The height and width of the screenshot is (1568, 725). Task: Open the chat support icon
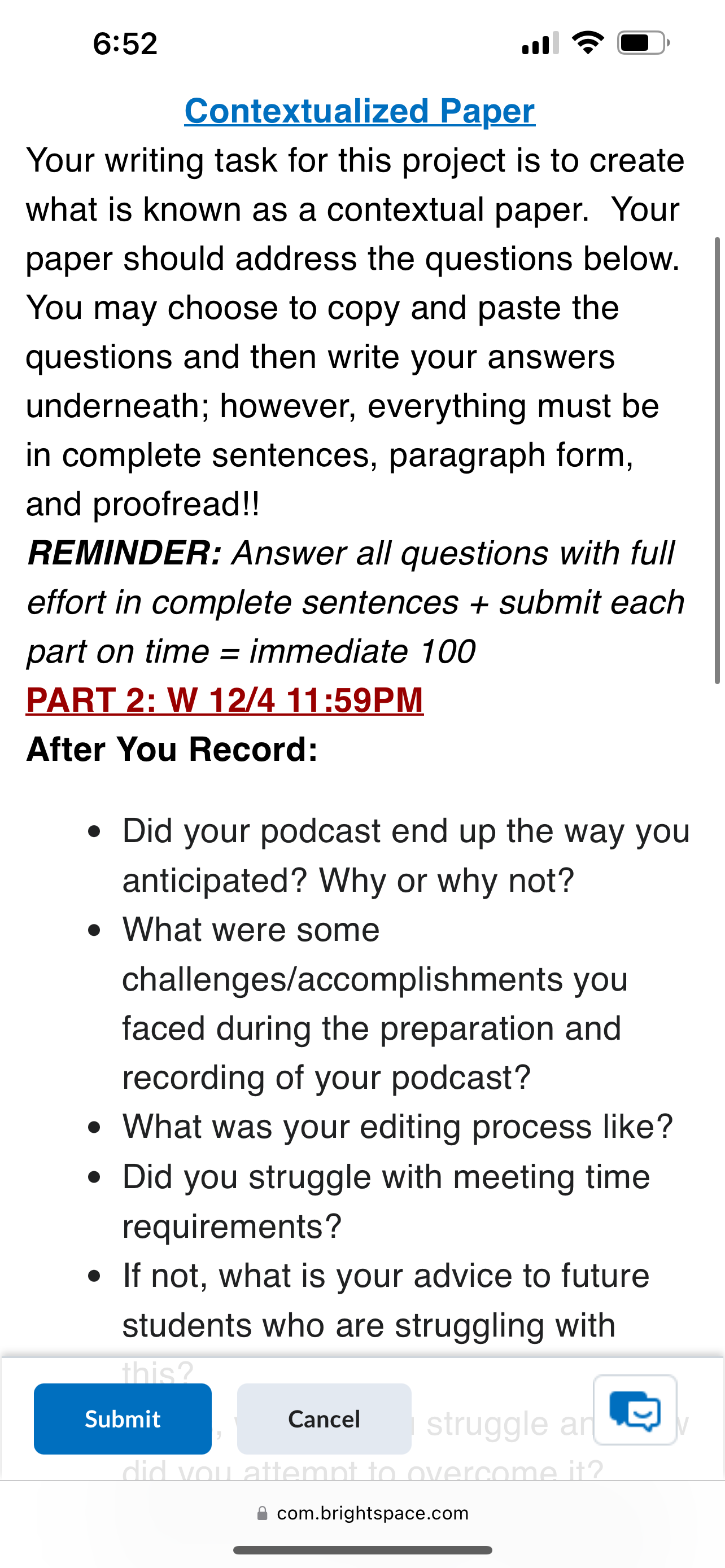click(x=635, y=1411)
